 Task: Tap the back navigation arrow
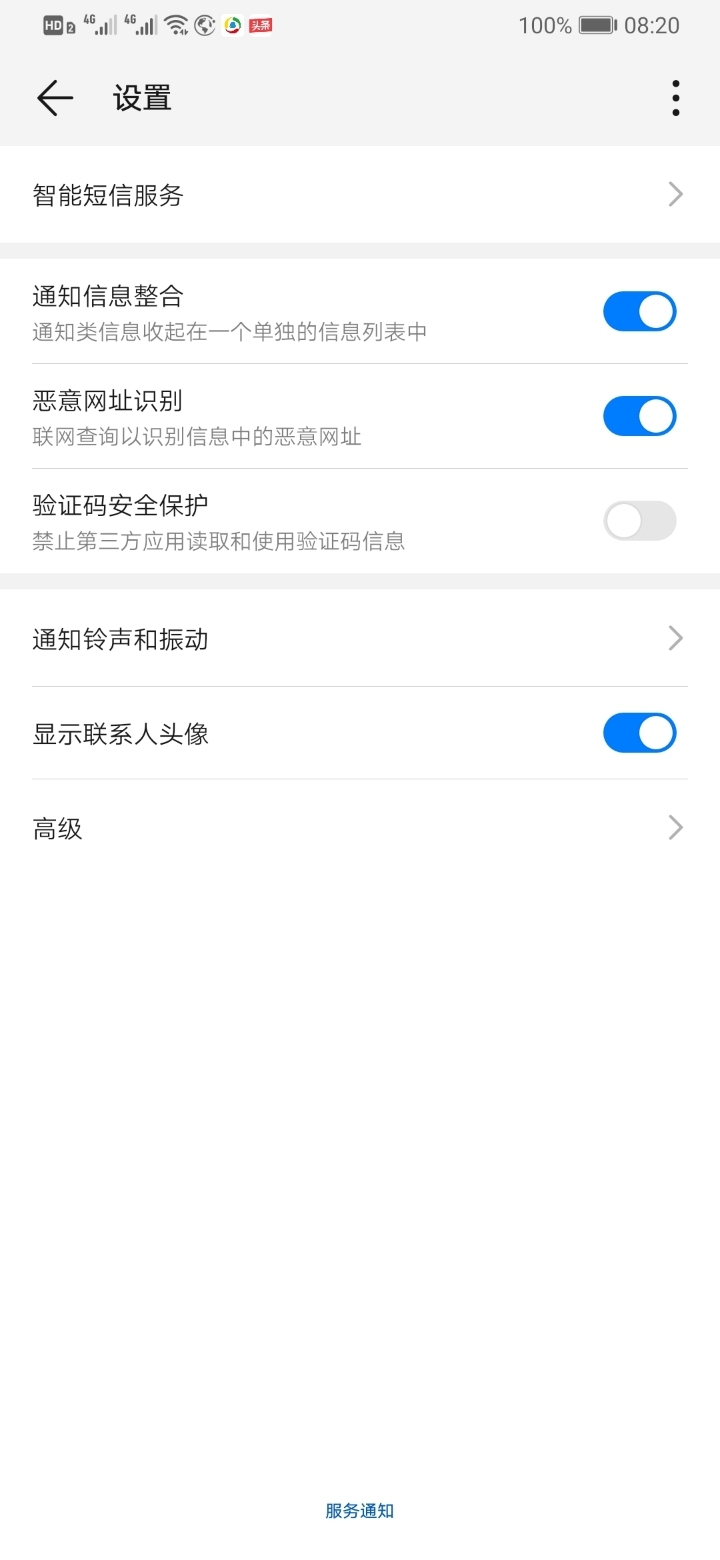click(x=55, y=97)
